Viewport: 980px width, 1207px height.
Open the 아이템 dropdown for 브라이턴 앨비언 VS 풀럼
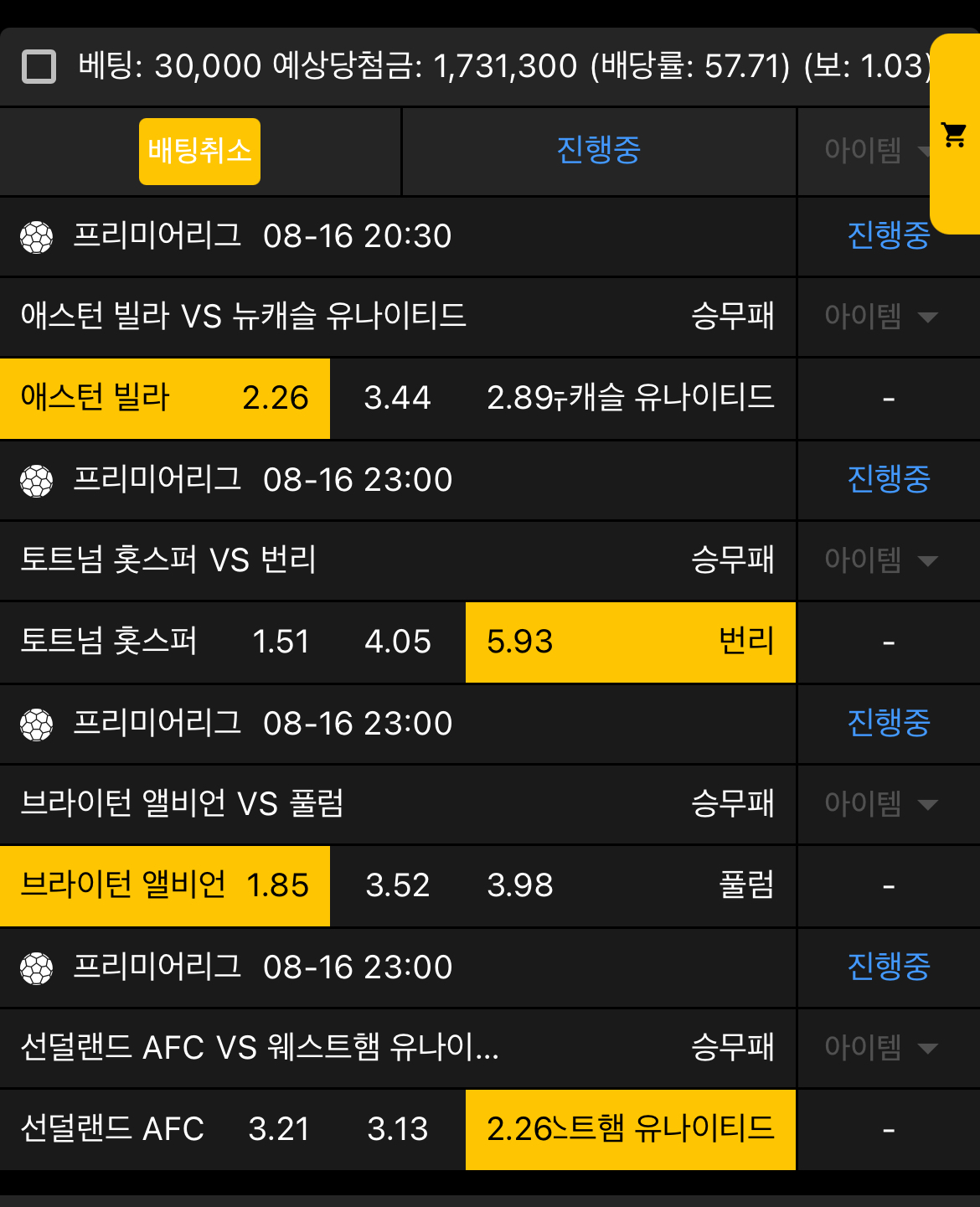879,803
